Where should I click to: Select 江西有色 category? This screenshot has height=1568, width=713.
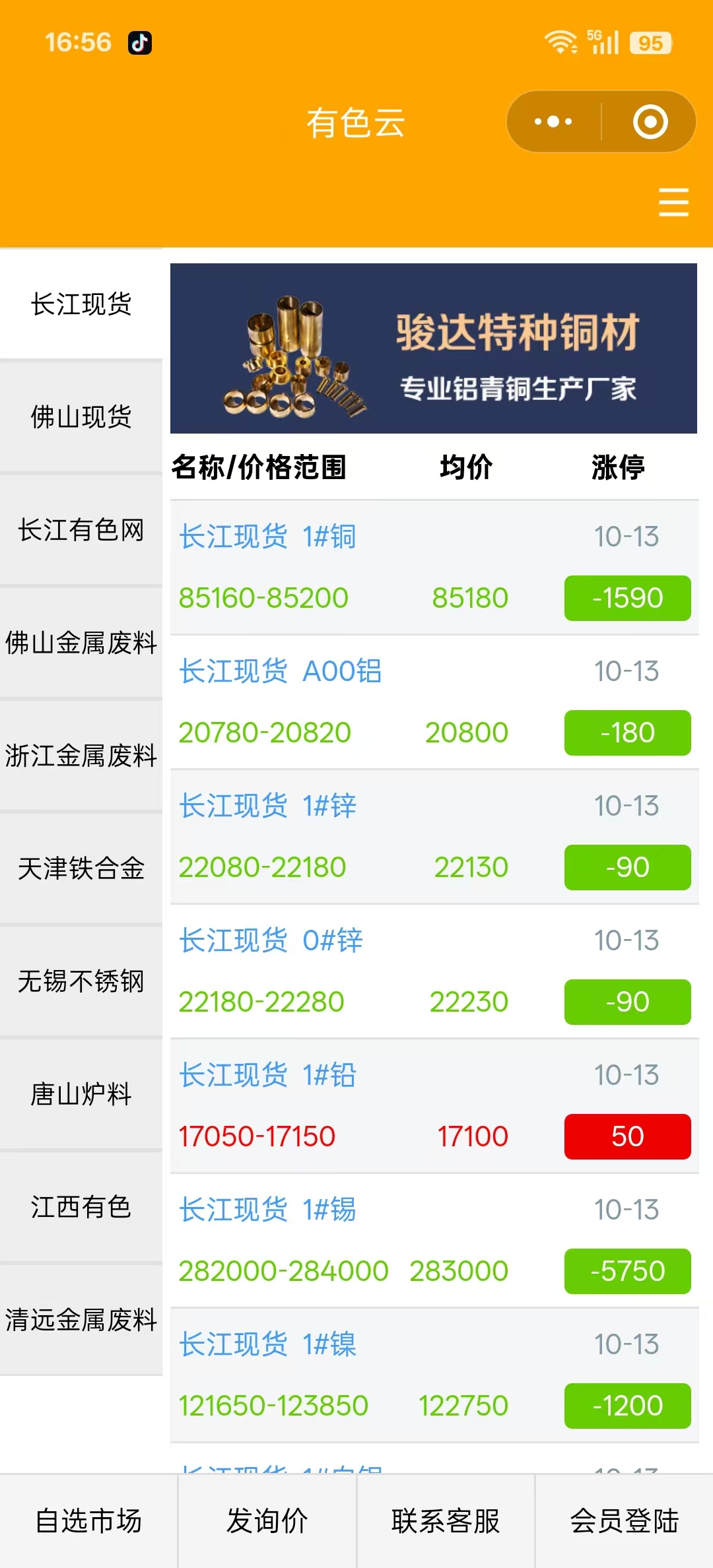pyautogui.click(x=81, y=1207)
